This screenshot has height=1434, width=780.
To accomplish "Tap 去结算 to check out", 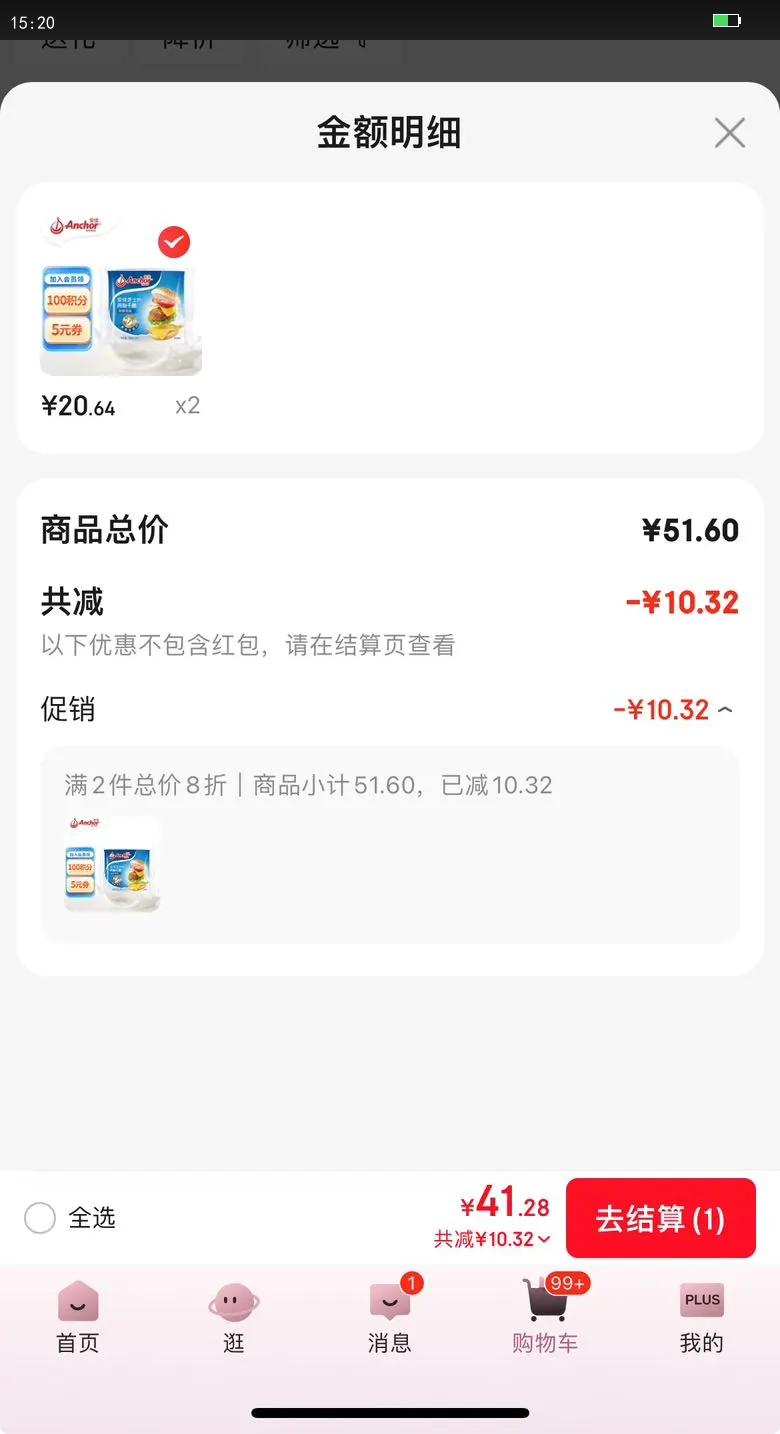I will pyautogui.click(x=660, y=1218).
